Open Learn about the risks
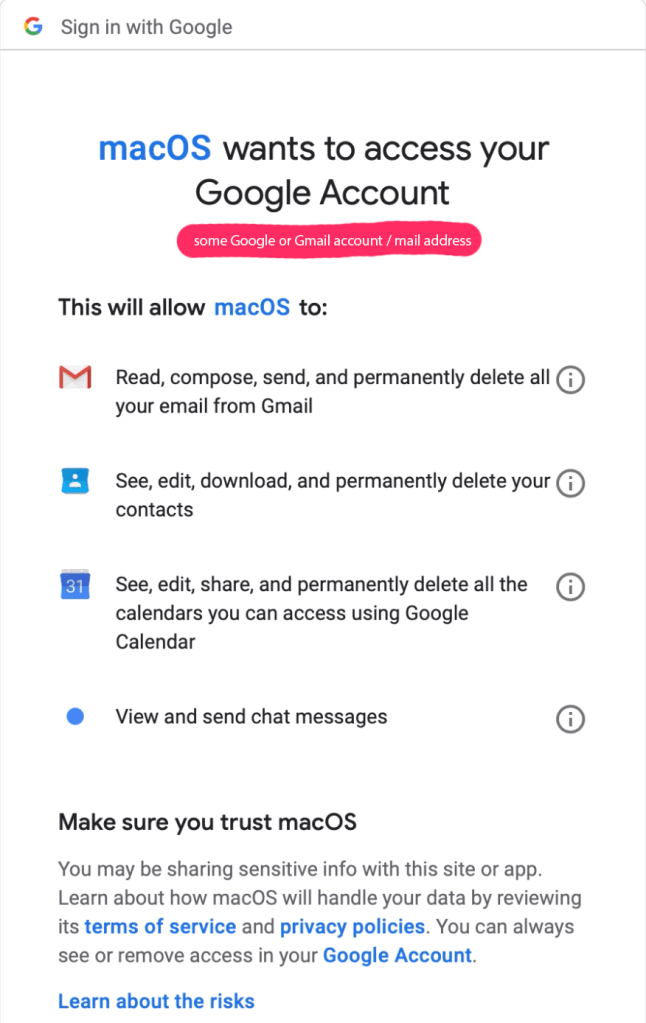The height and width of the screenshot is (1023, 646). (156, 1001)
